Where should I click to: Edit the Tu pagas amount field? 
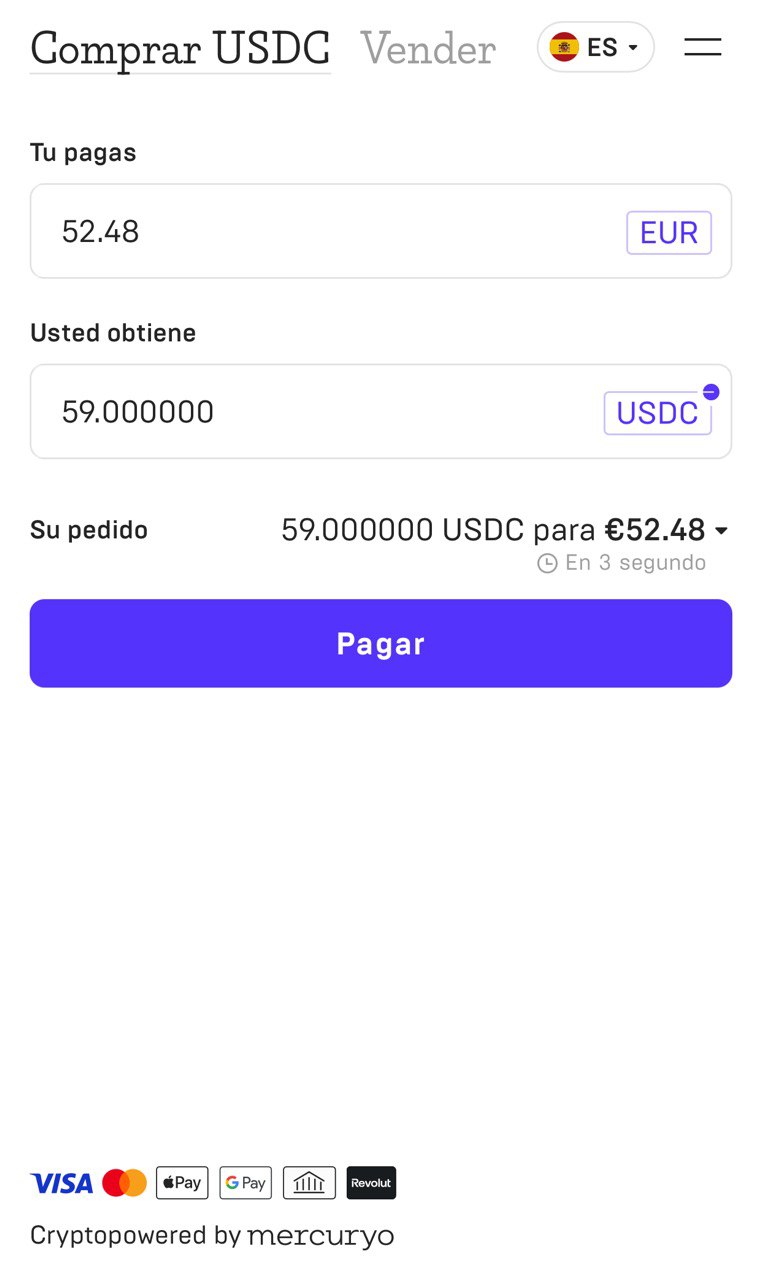[x=320, y=232]
